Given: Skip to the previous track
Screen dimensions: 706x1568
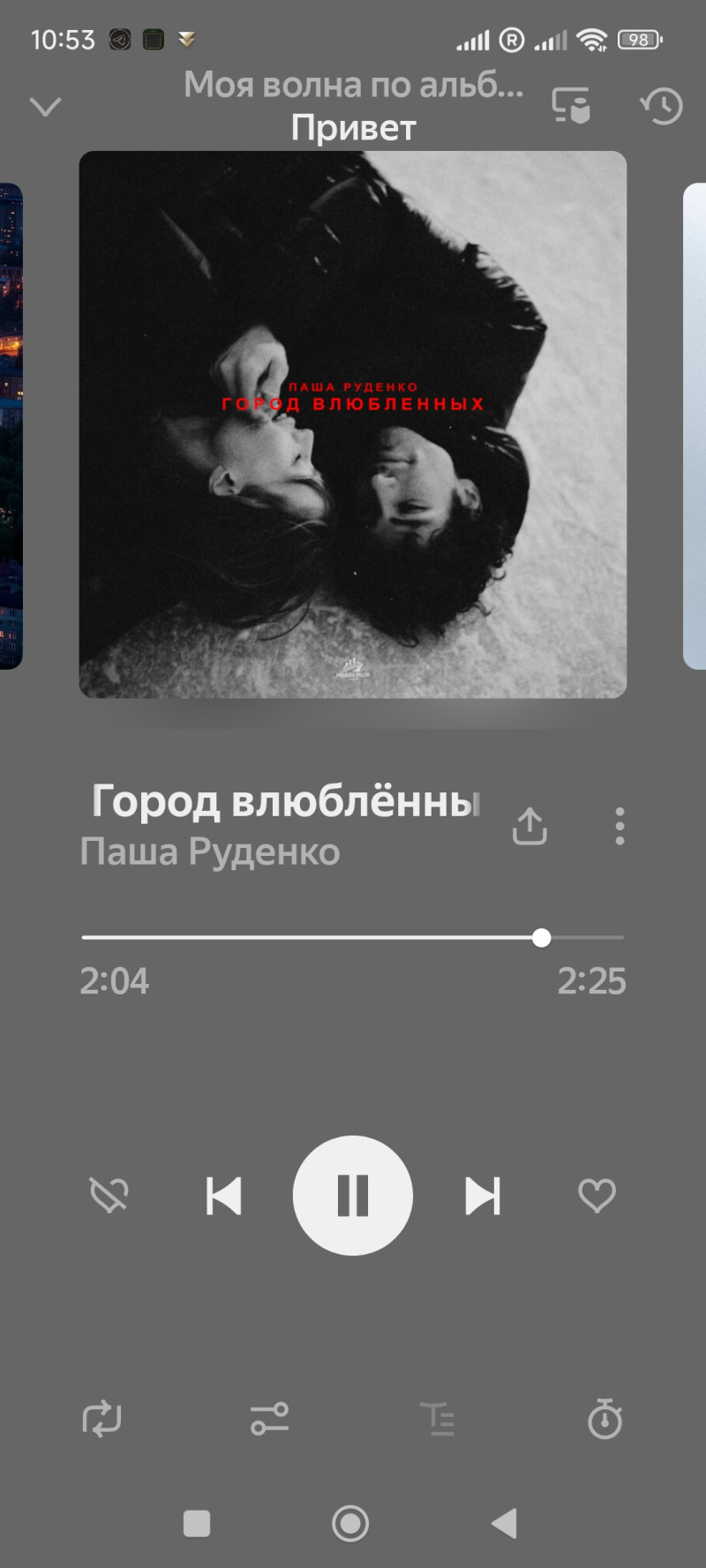Looking at the screenshot, I should coord(223,1196).
